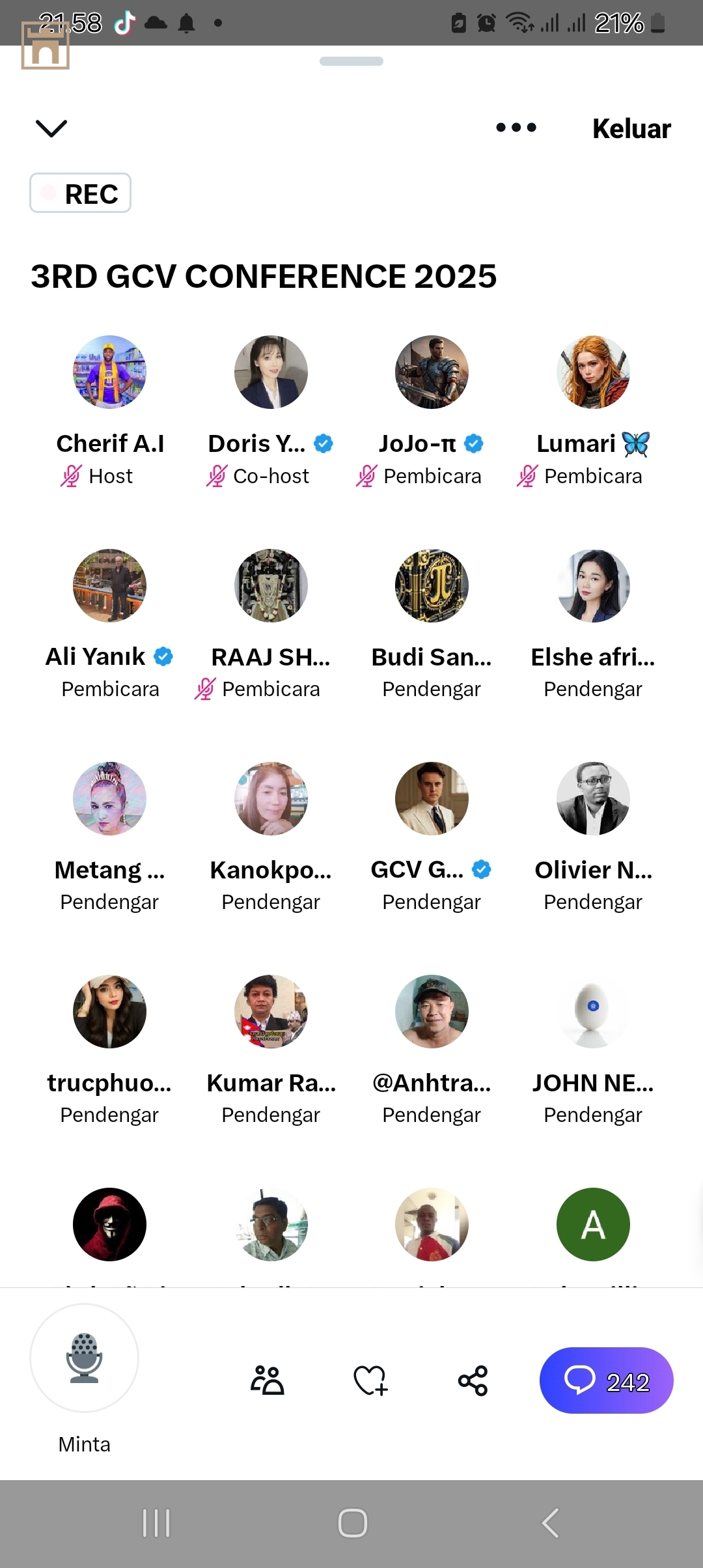The image size is (703, 1568).
Task: View Lumari's speaker profile
Action: [593, 372]
